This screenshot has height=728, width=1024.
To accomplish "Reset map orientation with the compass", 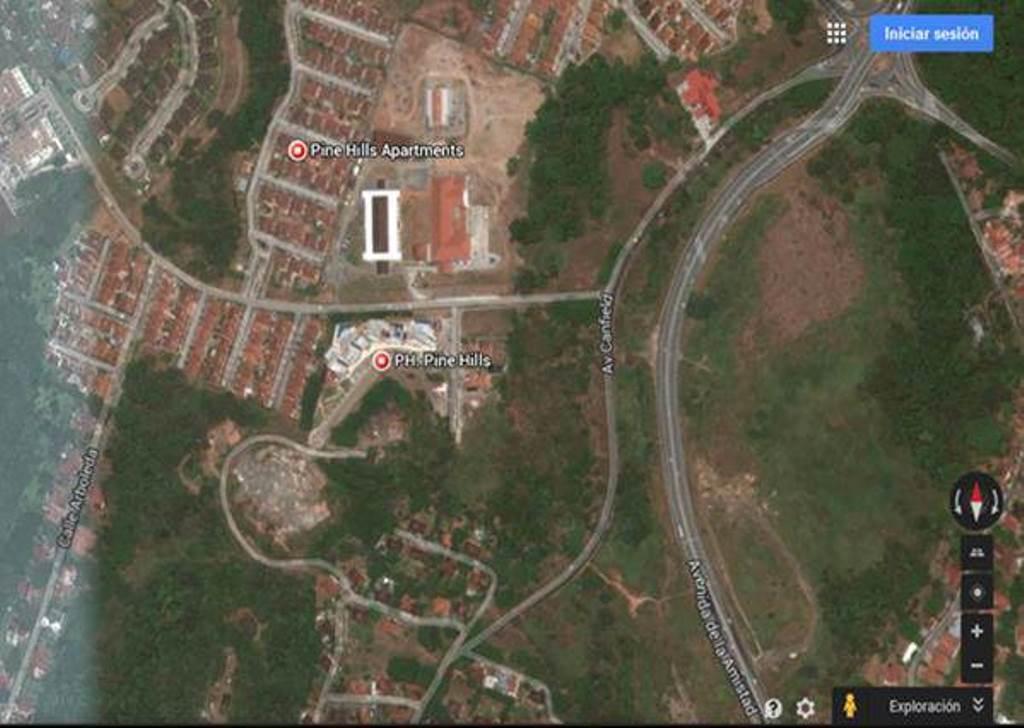I will tap(976, 500).
